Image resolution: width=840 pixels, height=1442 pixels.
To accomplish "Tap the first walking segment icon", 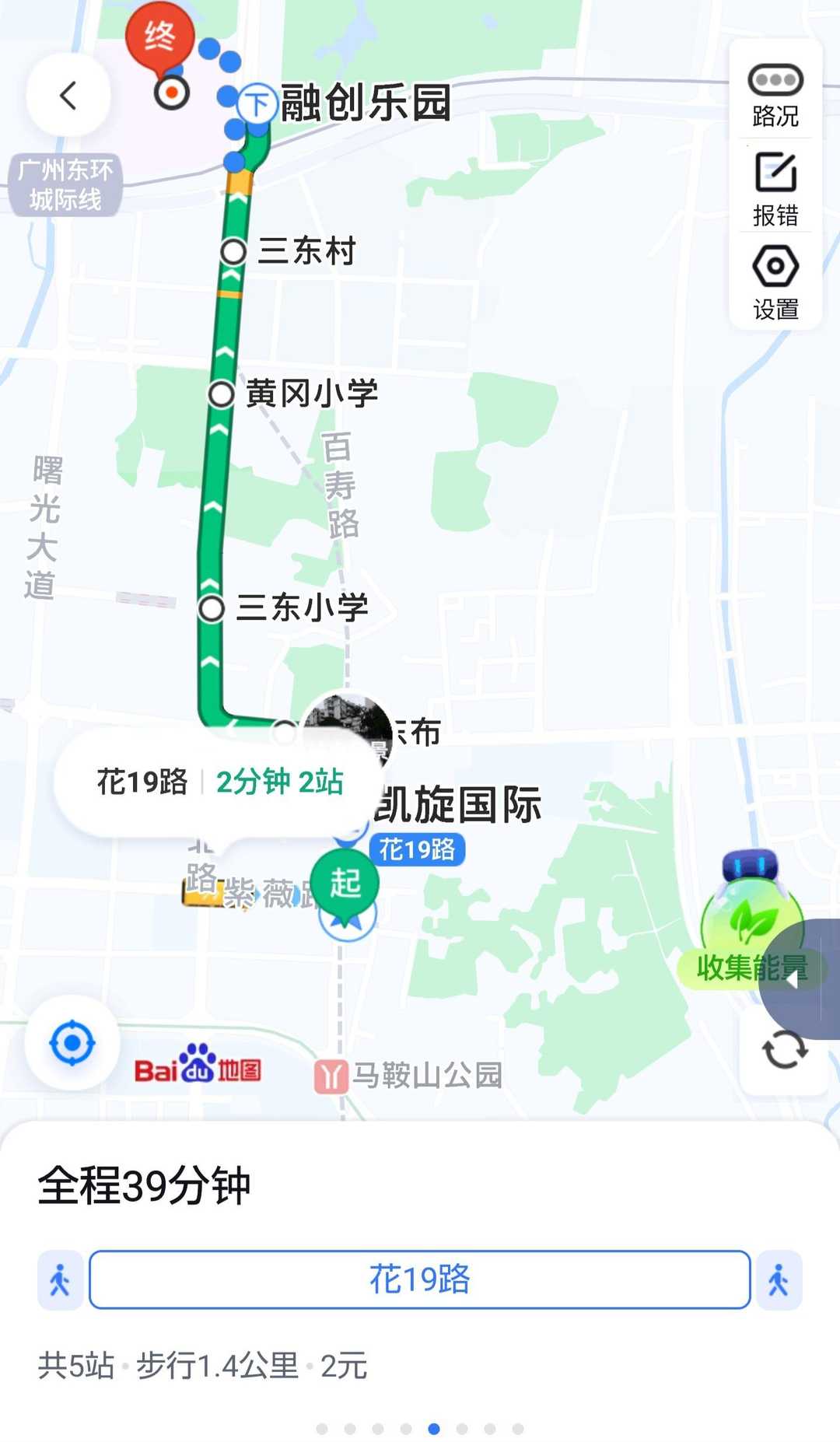I will (x=60, y=1279).
